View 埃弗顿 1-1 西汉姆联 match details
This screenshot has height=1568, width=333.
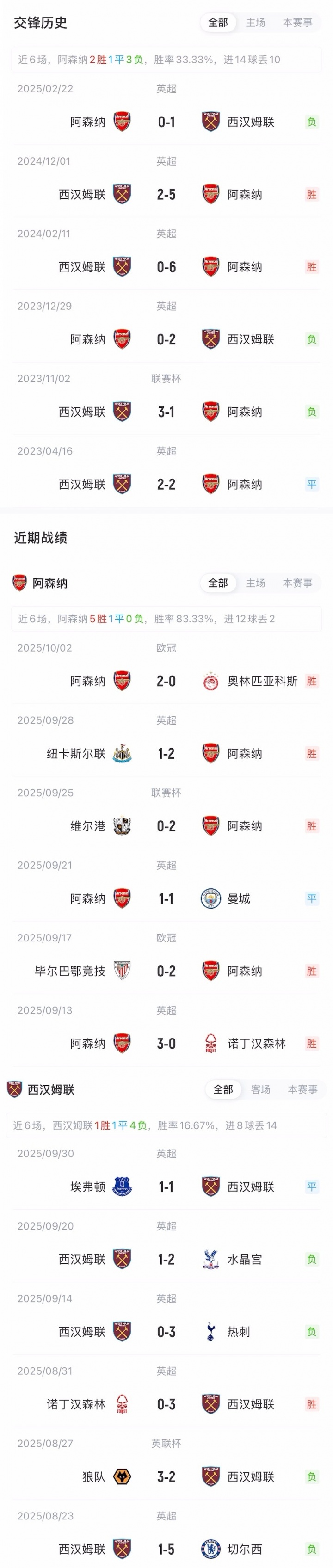click(166, 1187)
